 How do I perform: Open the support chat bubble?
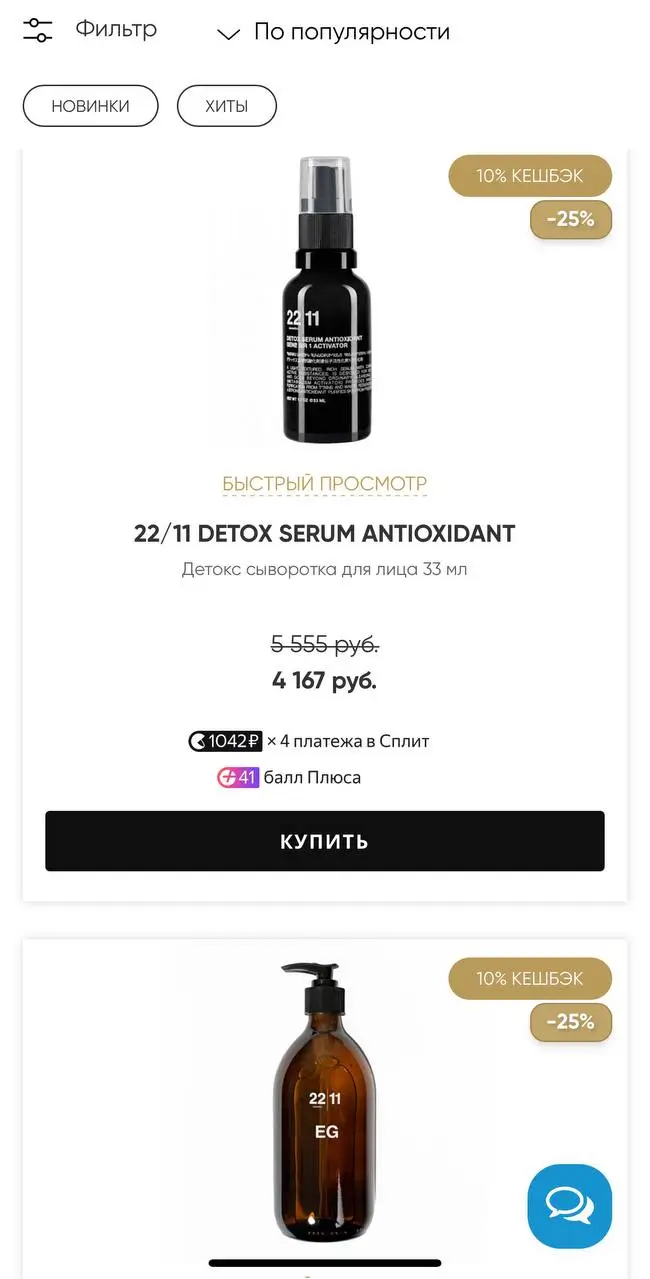pyautogui.click(x=569, y=1205)
